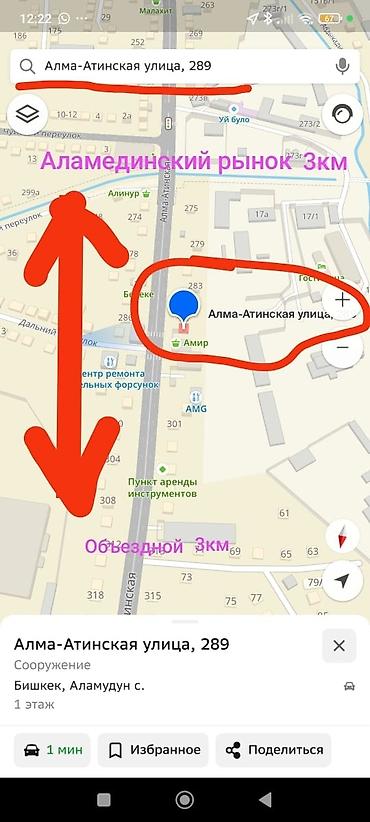
Task: Go back with the system back button
Action: coord(266,799)
